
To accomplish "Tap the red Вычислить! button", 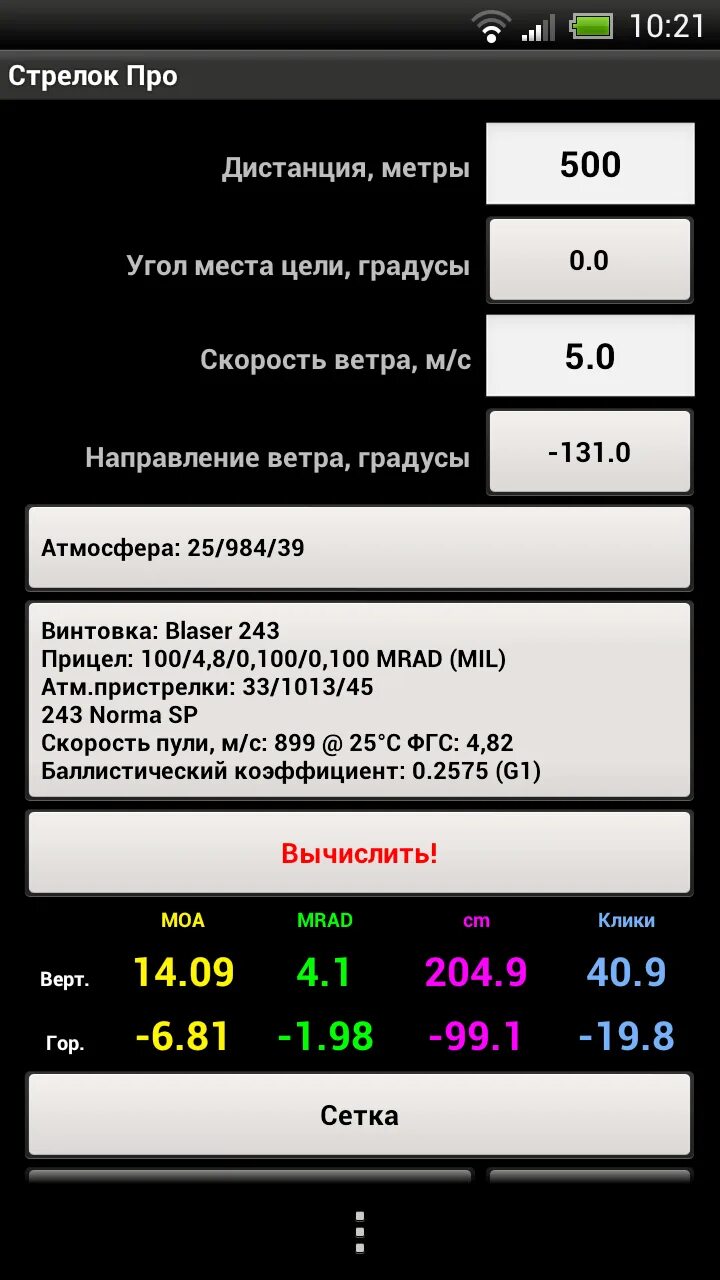I will pyautogui.click(x=359, y=853).
